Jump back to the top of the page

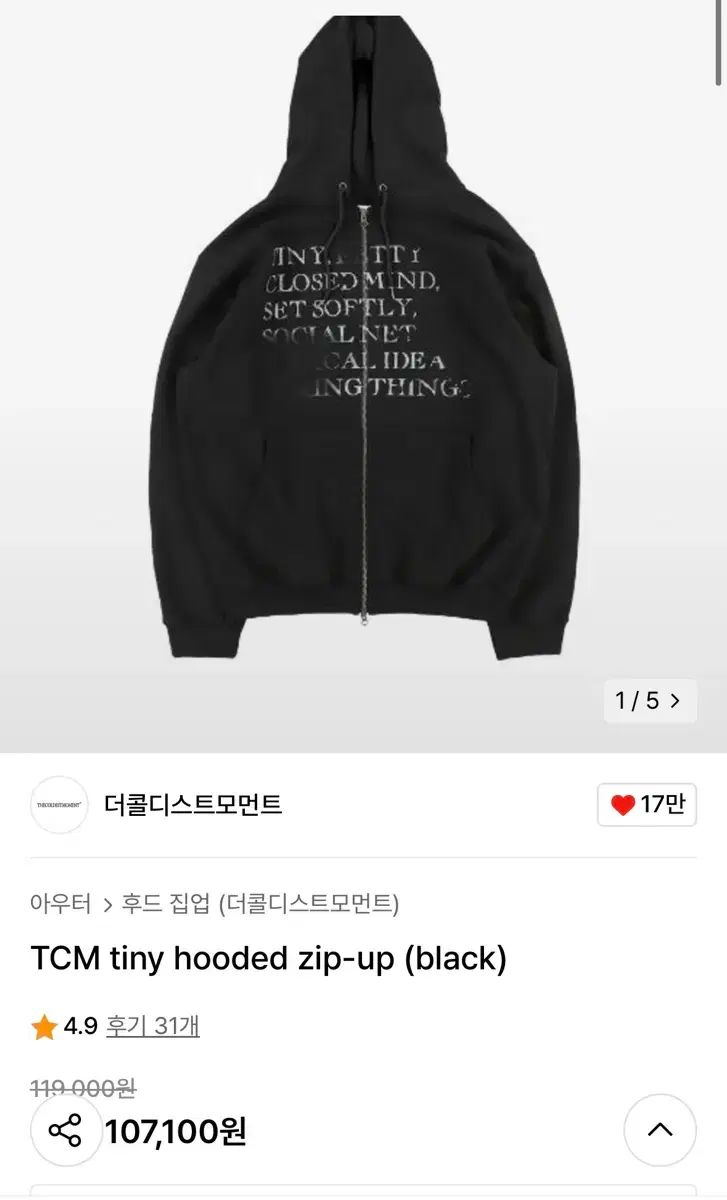click(659, 1130)
